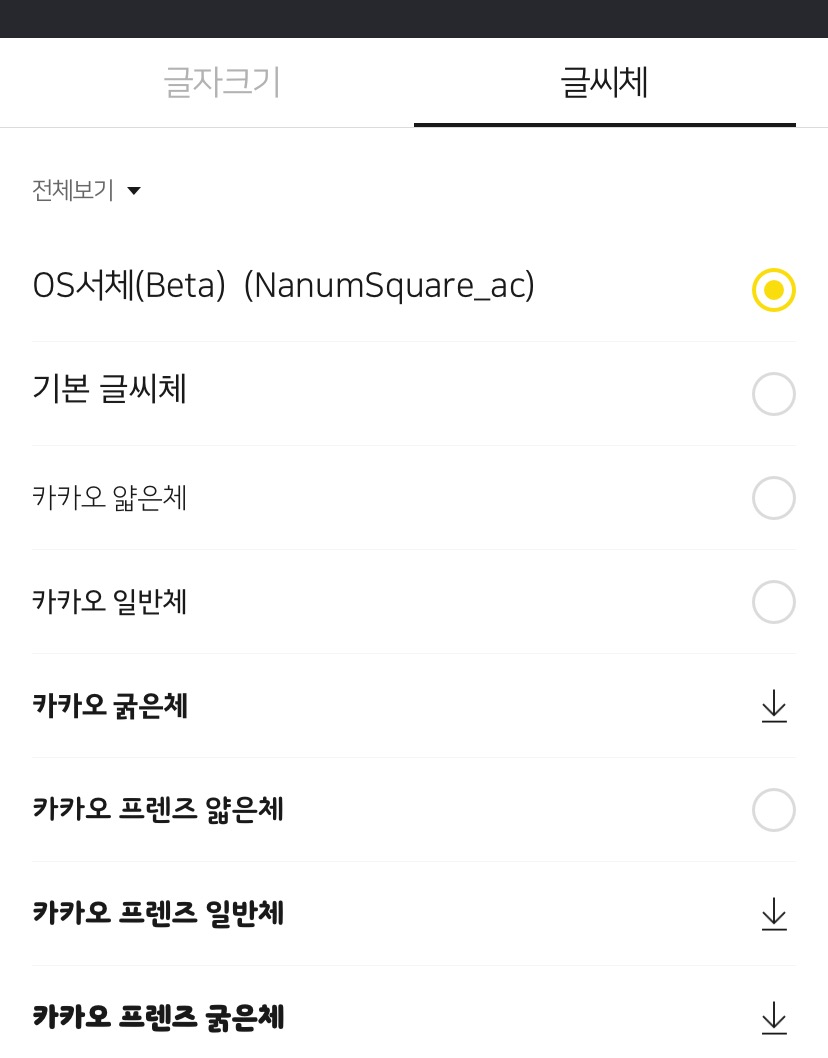Viewport: 828px width, 1058px height.
Task: Download 카카오 프렌즈 굵은체 font
Action: pos(773,1018)
